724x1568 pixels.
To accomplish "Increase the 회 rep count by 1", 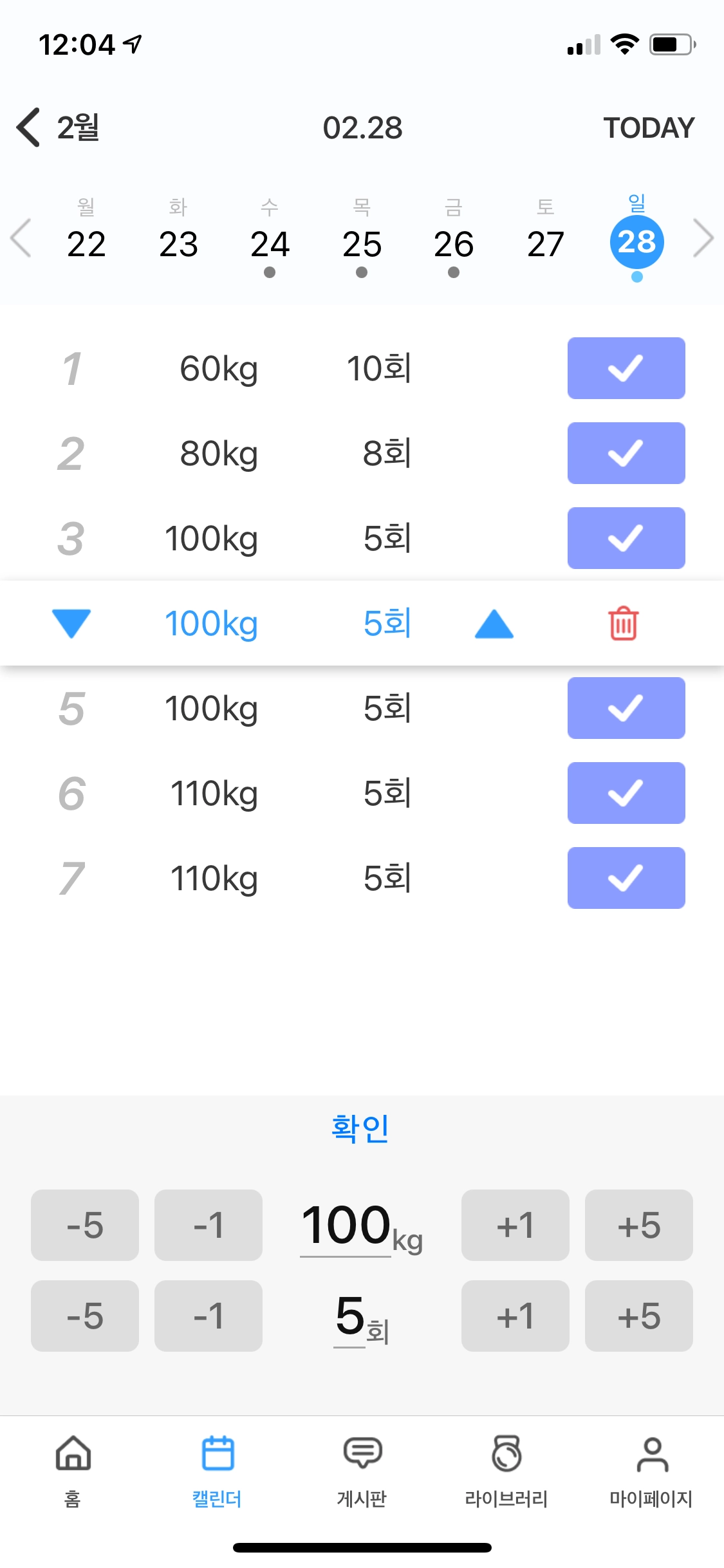I will [515, 1316].
